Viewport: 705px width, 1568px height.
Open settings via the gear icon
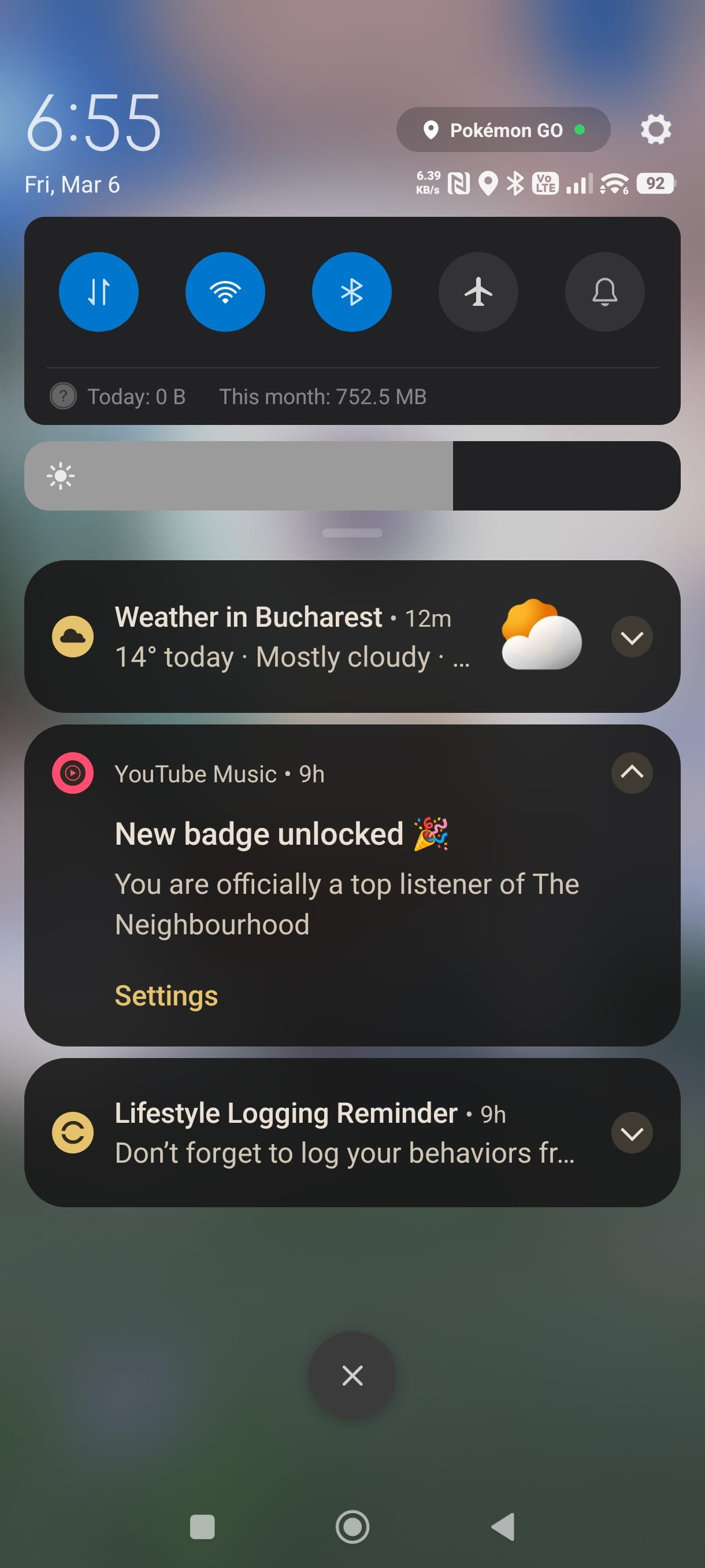click(x=655, y=129)
